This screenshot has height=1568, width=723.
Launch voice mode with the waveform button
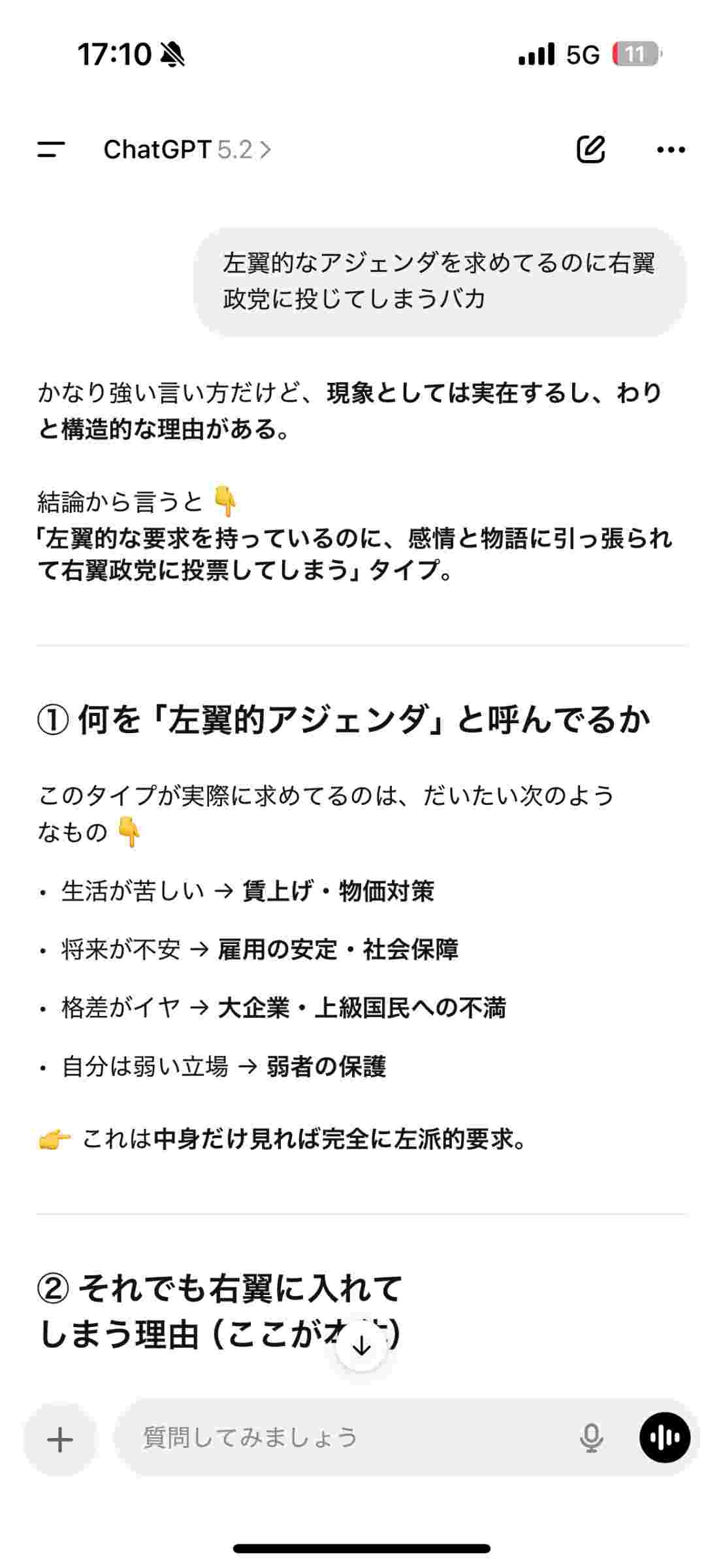pos(665,1438)
